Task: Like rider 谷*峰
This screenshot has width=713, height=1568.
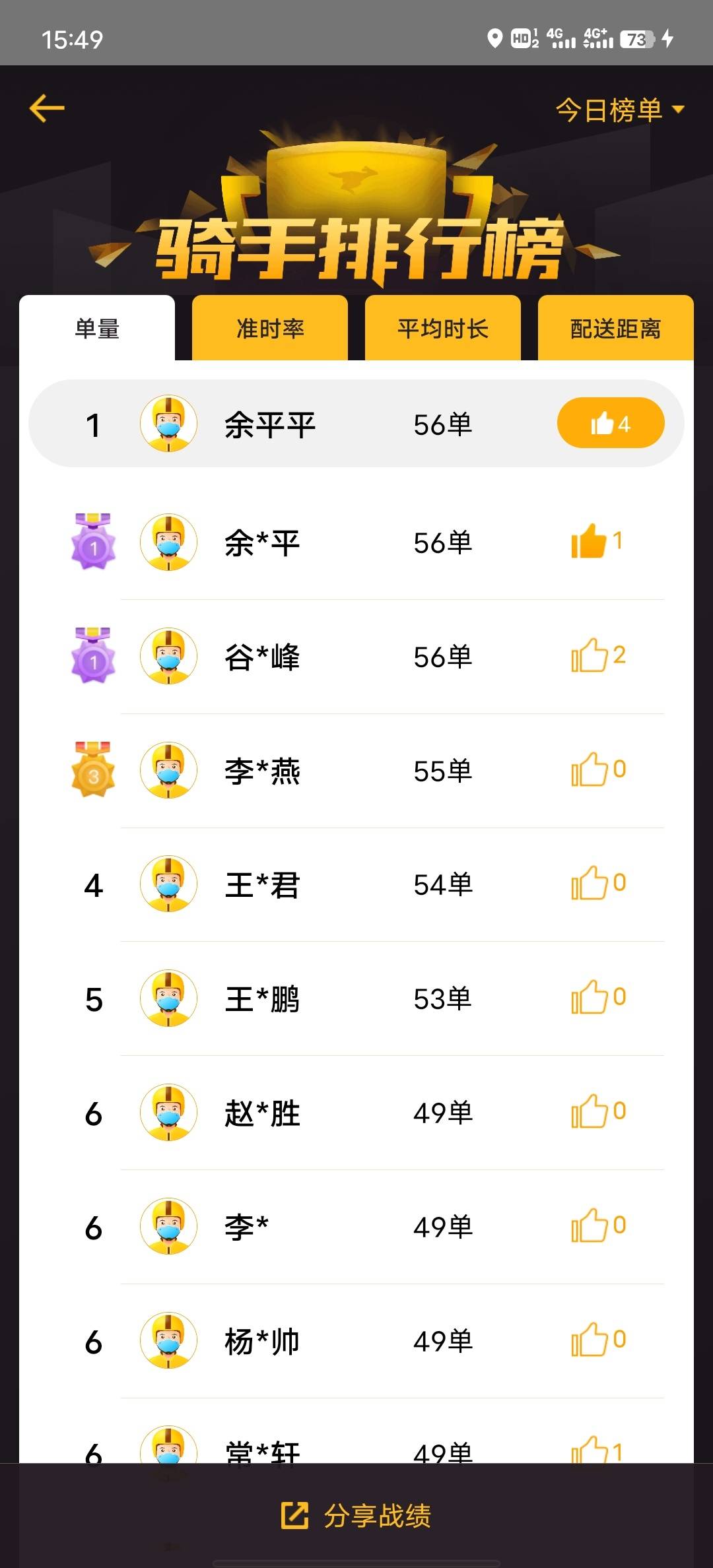Action: (x=590, y=655)
